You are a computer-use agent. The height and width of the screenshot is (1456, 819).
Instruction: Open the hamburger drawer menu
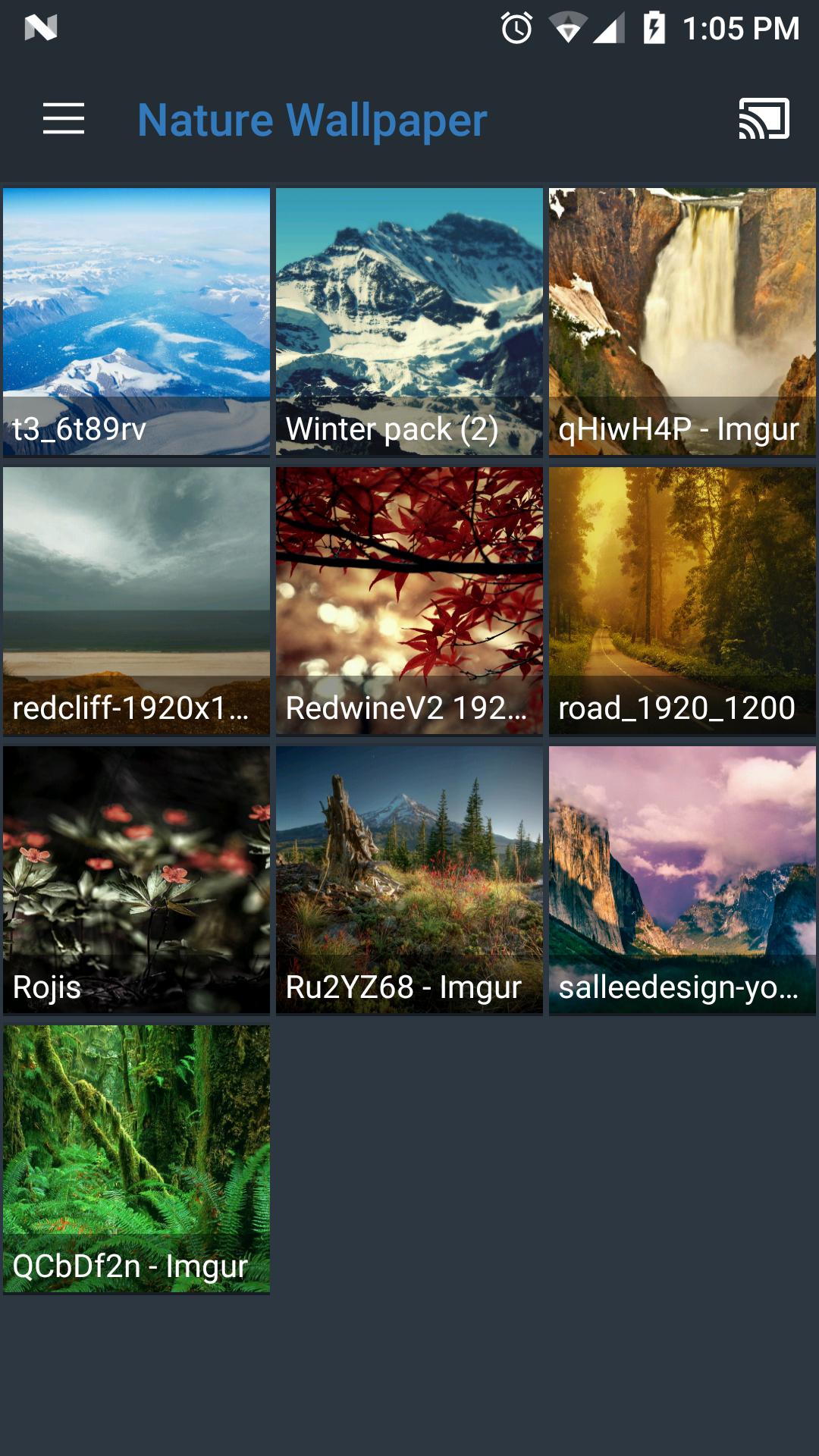click(64, 119)
